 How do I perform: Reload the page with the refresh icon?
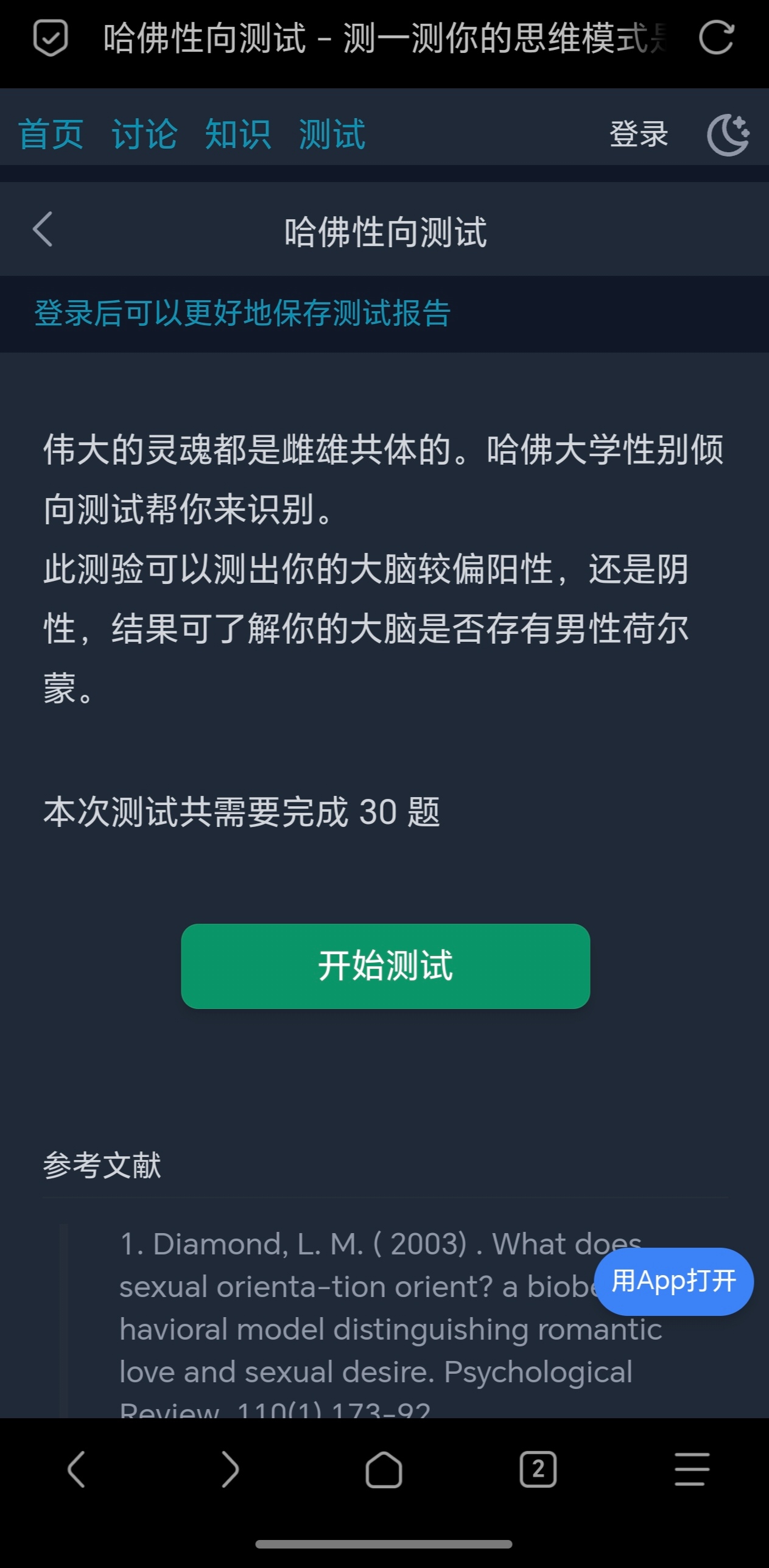pyautogui.click(x=716, y=38)
